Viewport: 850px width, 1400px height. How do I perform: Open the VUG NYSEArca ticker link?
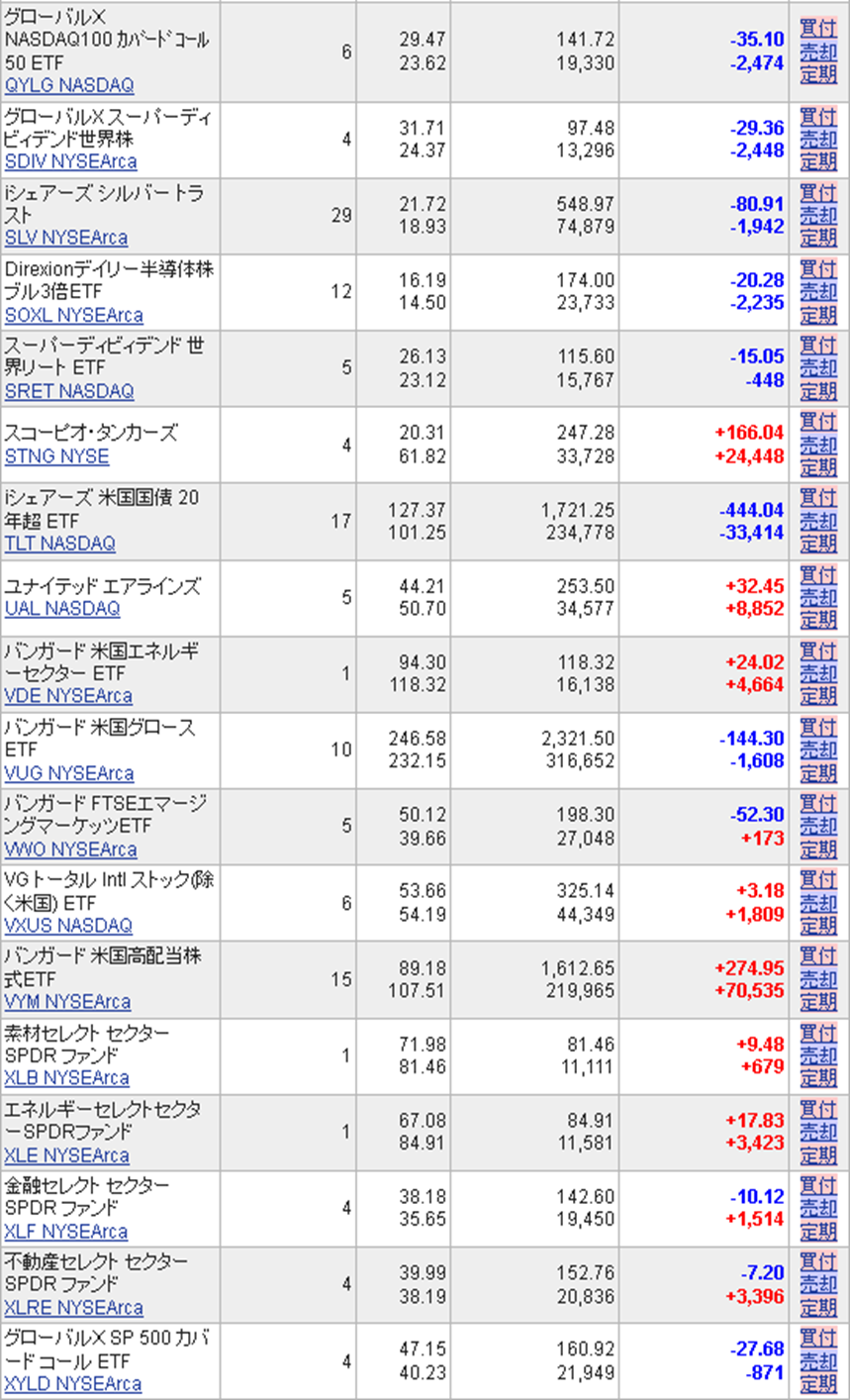69,773
